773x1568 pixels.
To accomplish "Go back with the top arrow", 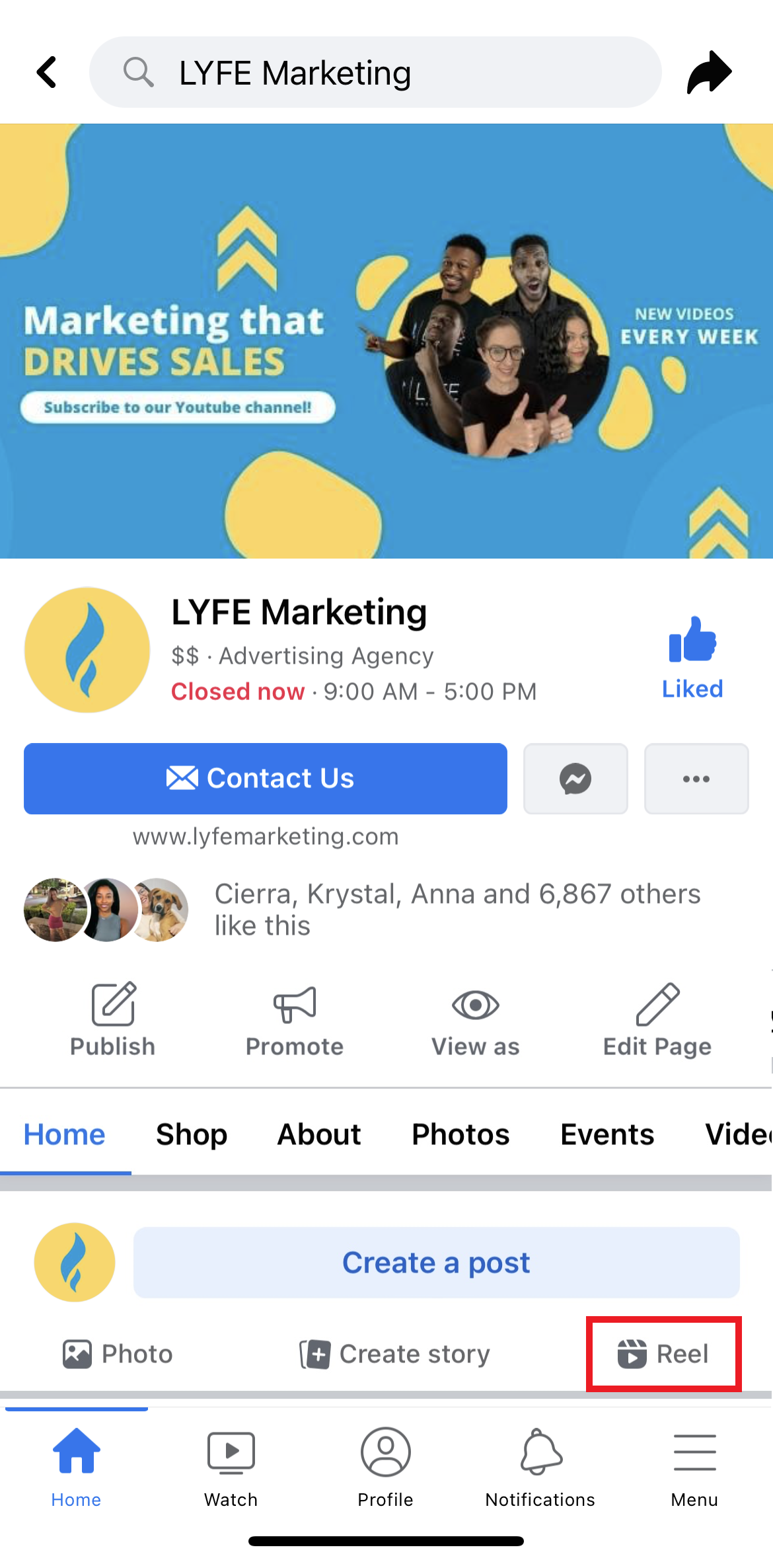I will click(47, 72).
